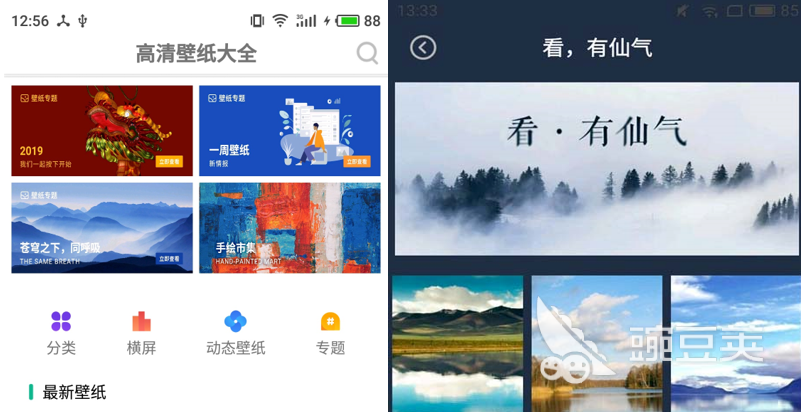Open the 看·有仙气 misty forest banner
The image size is (801, 412).
[x=596, y=168]
